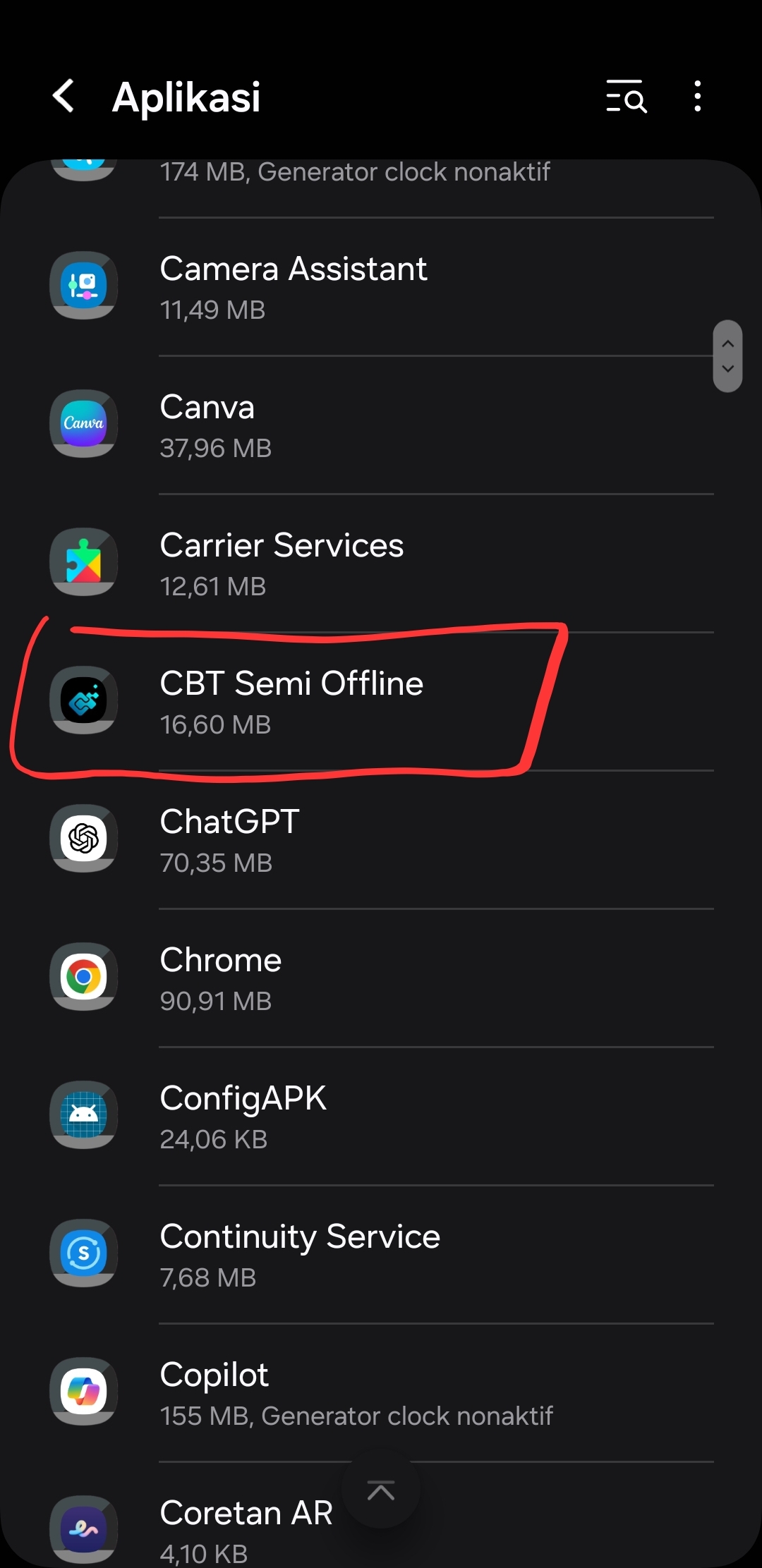Open the three-dot overflow menu
Image resolution: width=762 pixels, height=1568 pixels.
(697, 96)
